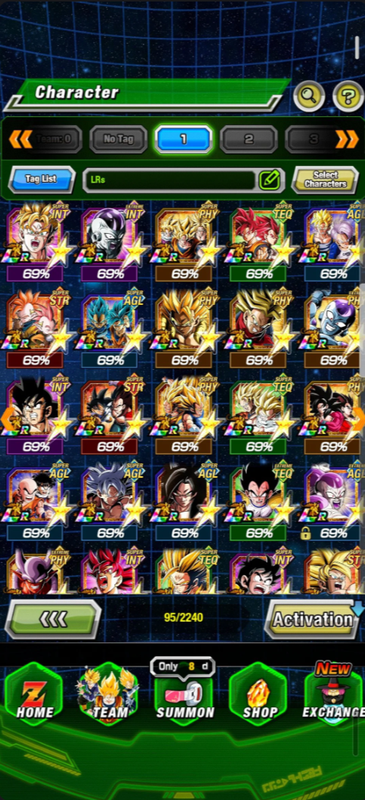Switch to tag tab 2
The image size is (365, 800).
[x=249, y=139]
